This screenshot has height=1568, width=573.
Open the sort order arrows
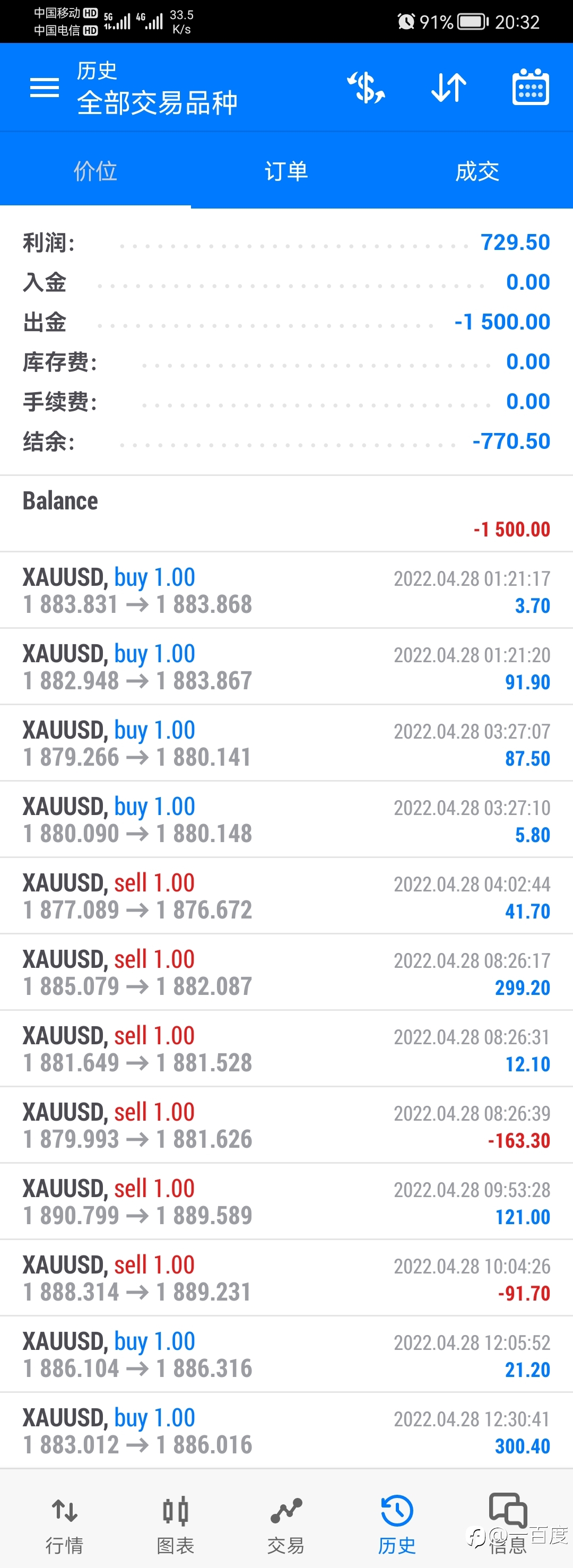pyautogui.click(x=449, y=88)
